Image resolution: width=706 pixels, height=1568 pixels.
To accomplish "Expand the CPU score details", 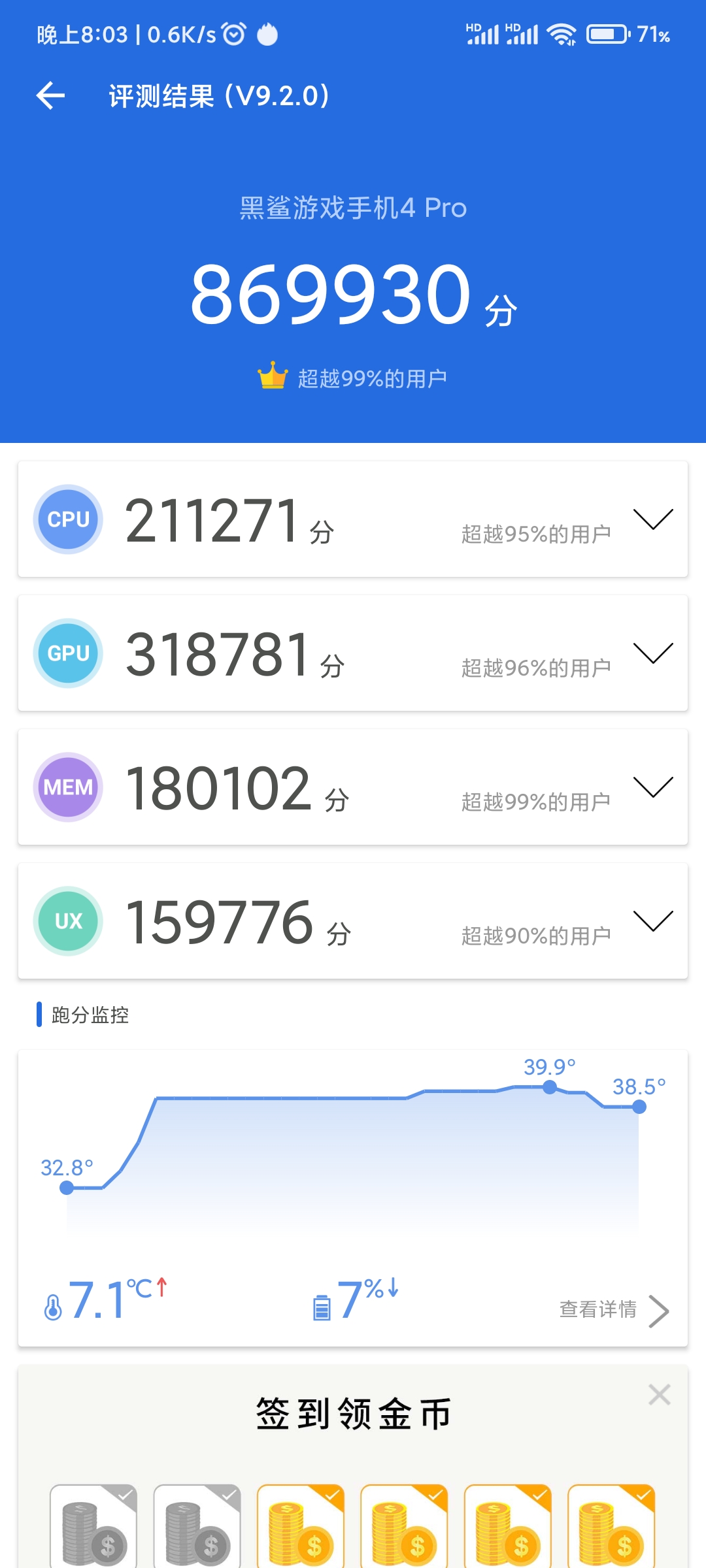I will pyautogui.click(x=652, y=519).
